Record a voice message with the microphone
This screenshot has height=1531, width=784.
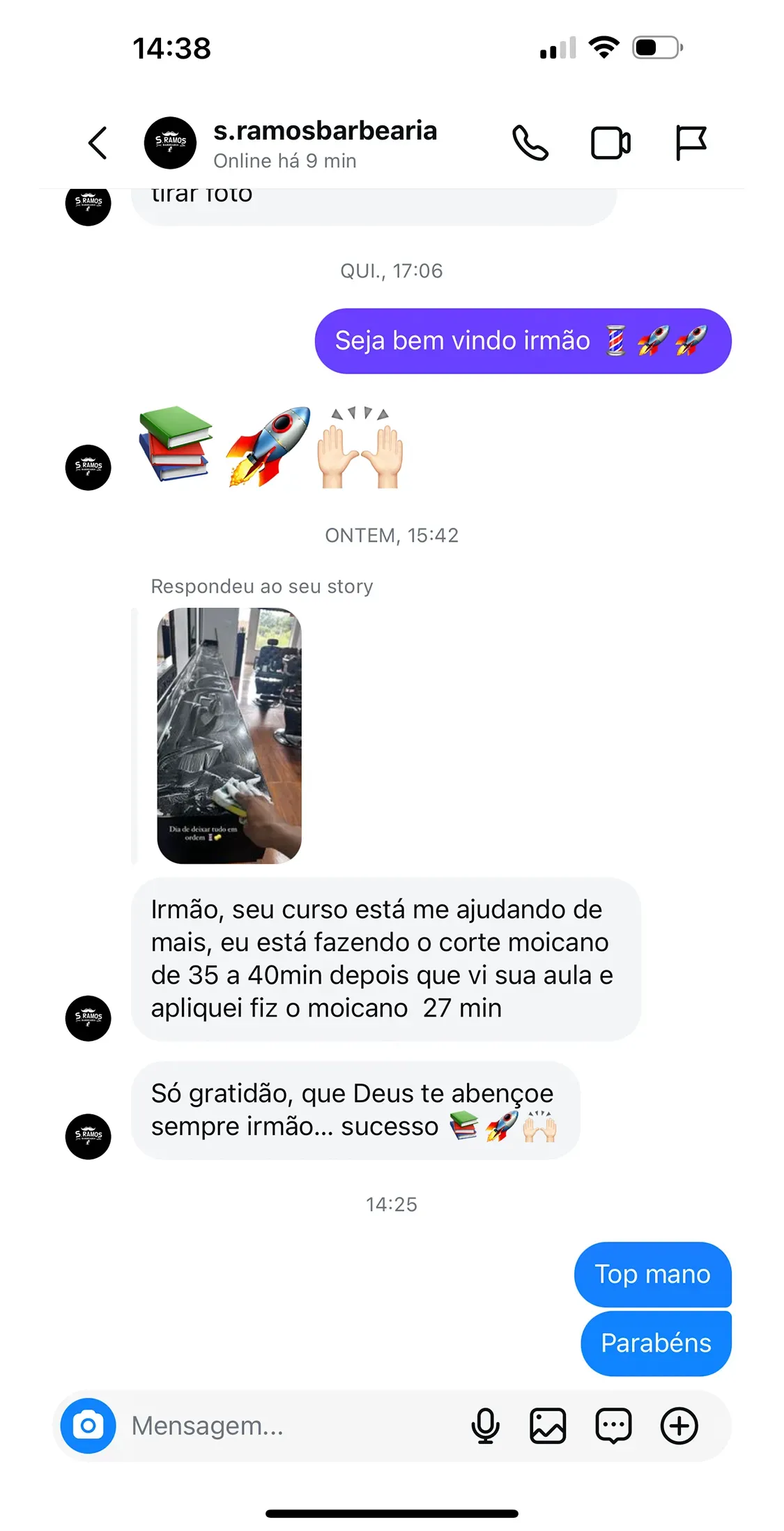click(486, 1426)
